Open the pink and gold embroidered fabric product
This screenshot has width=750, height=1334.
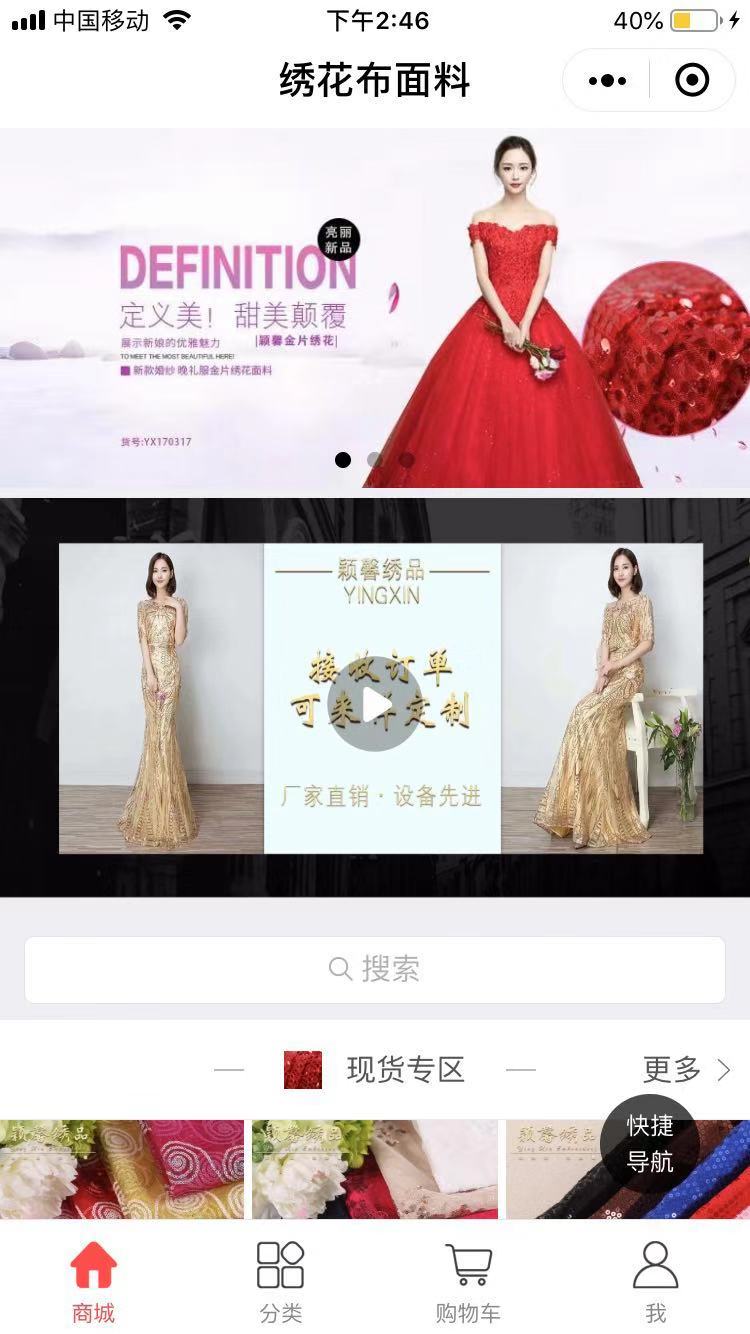click(122, 1170)
